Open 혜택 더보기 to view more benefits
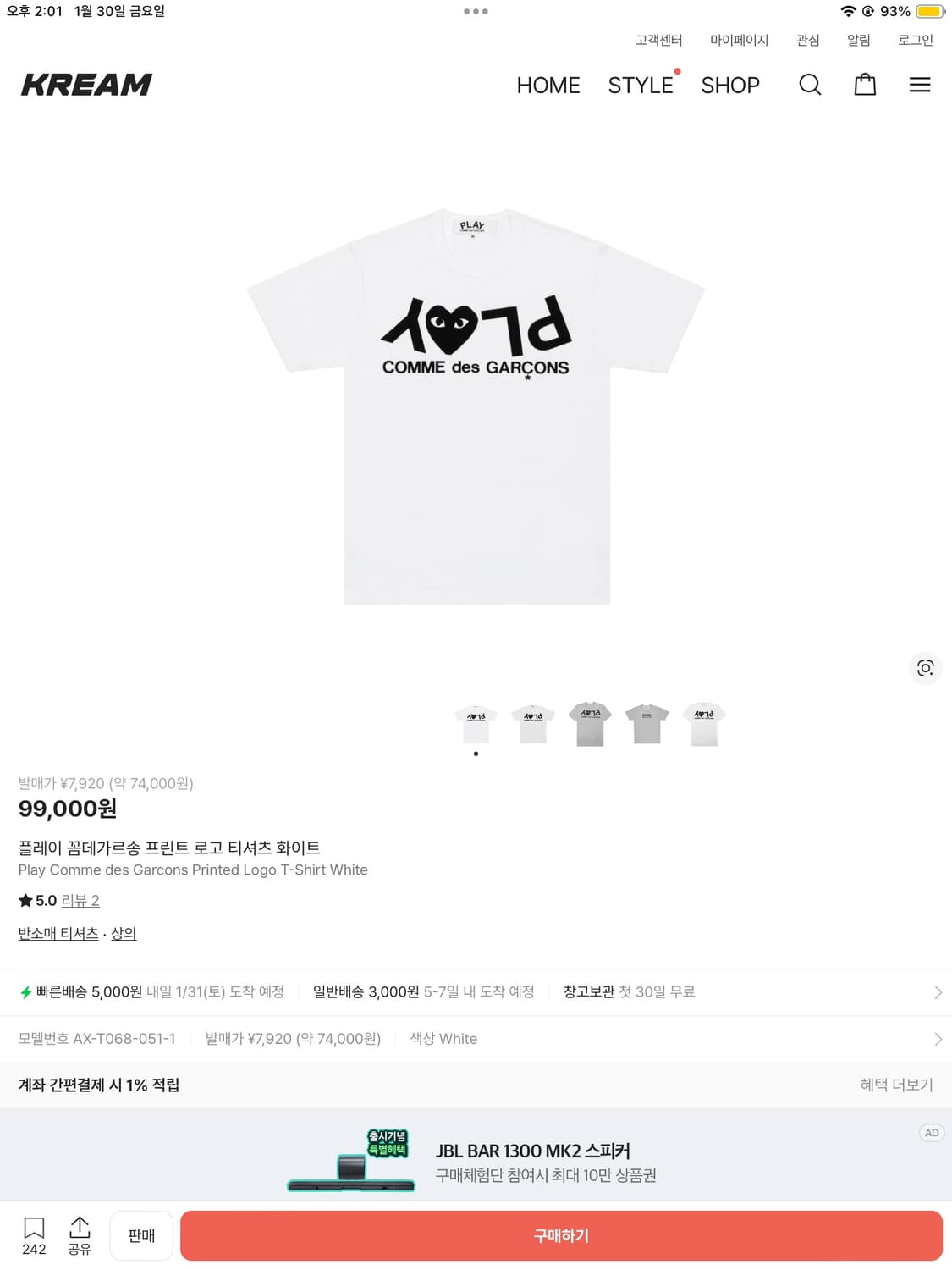Image resolution: width=952 pixels, height=1270 pixels. (x=895, y=1085)
